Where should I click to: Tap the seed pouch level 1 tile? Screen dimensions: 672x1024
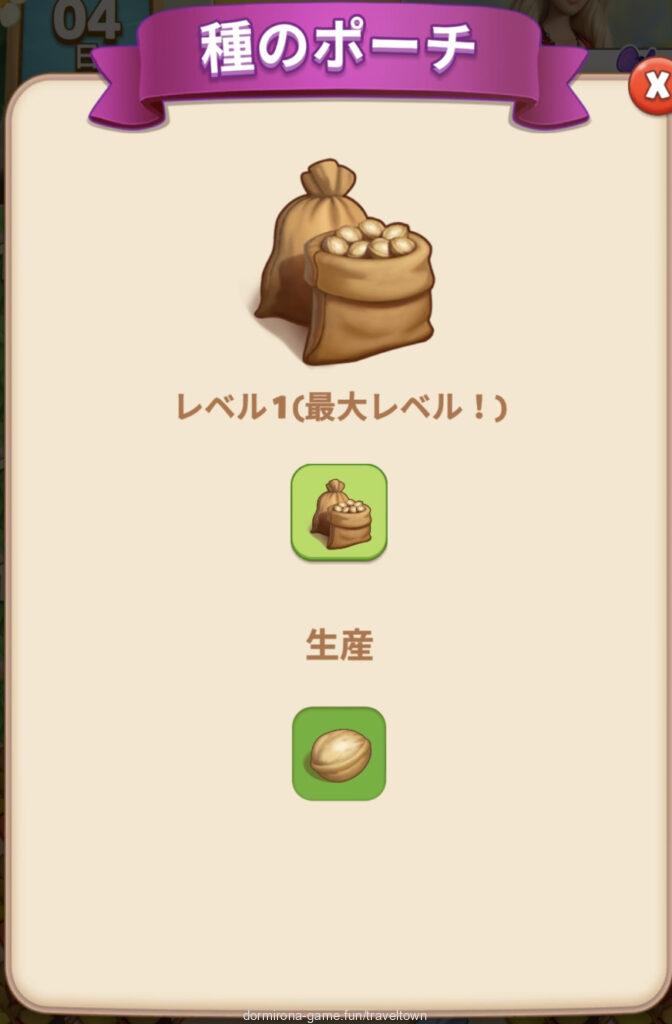click(x=339, y=511)
